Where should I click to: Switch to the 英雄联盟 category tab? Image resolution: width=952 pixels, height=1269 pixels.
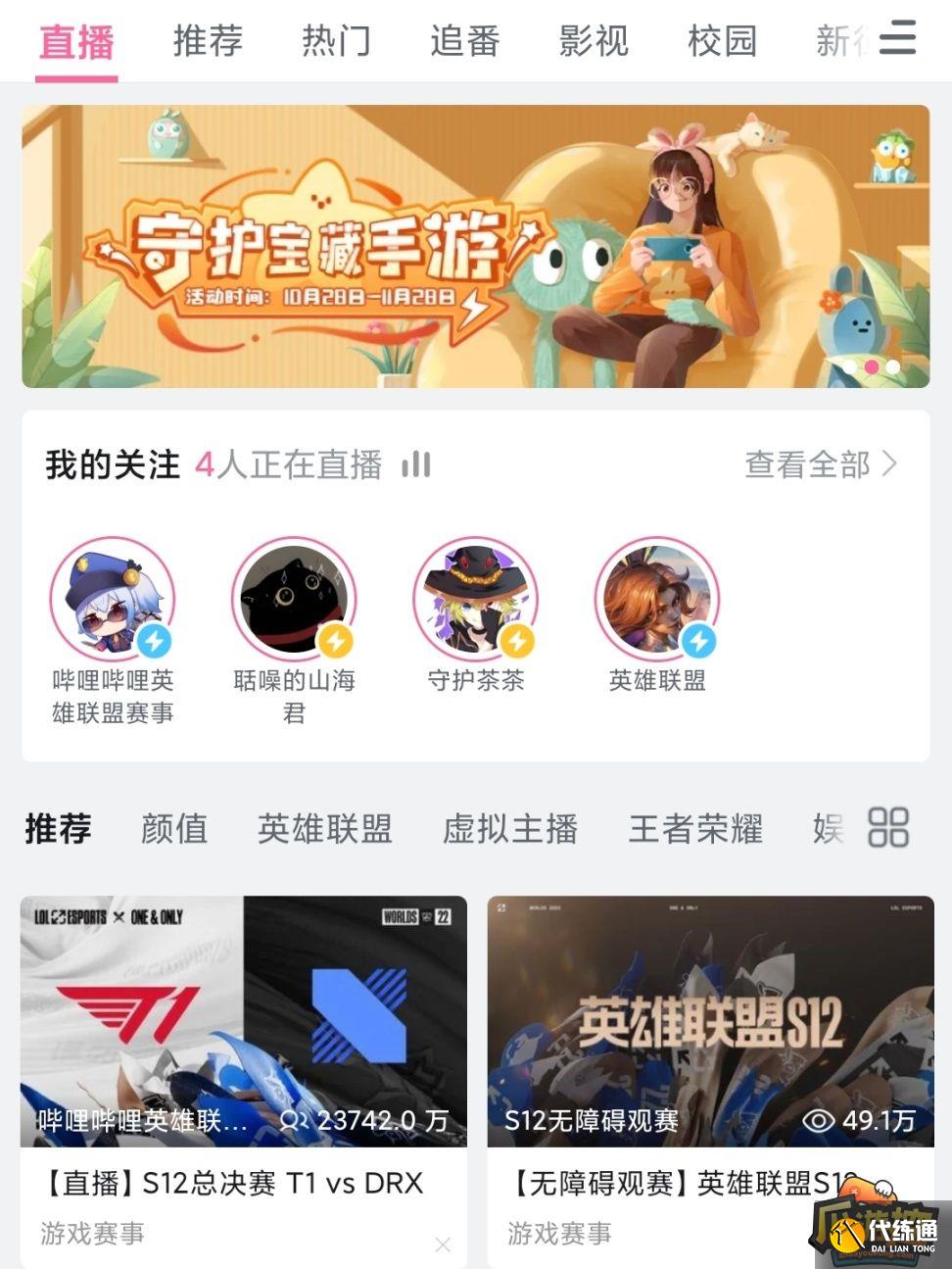pyautogui.click(x=325, y=829)
